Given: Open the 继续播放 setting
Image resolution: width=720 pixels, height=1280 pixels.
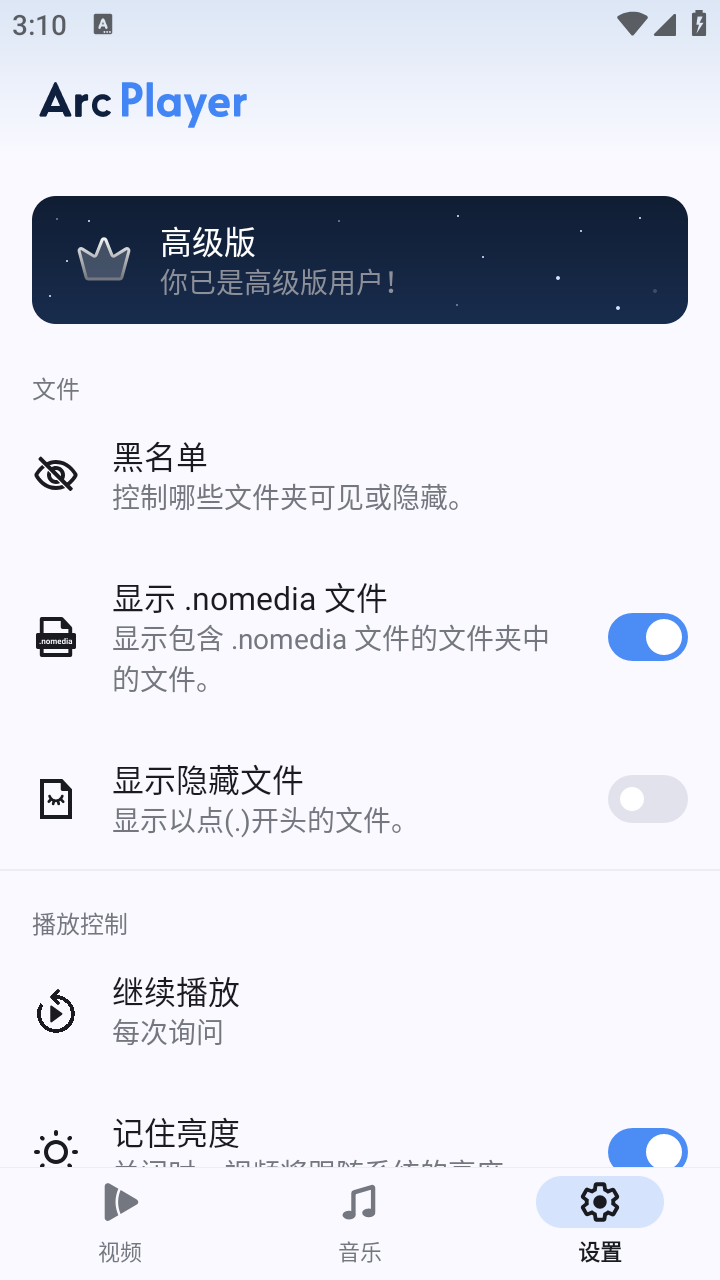Looking at the screenshot, I should pos(360,1011).
